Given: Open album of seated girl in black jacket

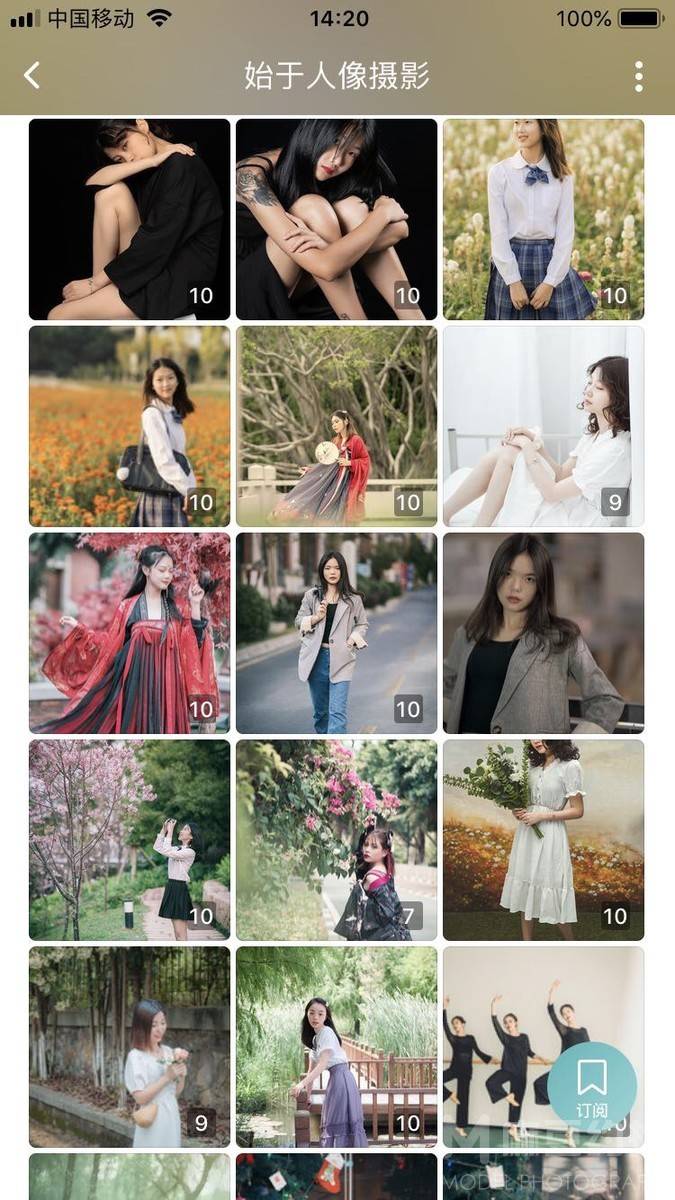Looking at the screenshot, I should coord(129,219).
